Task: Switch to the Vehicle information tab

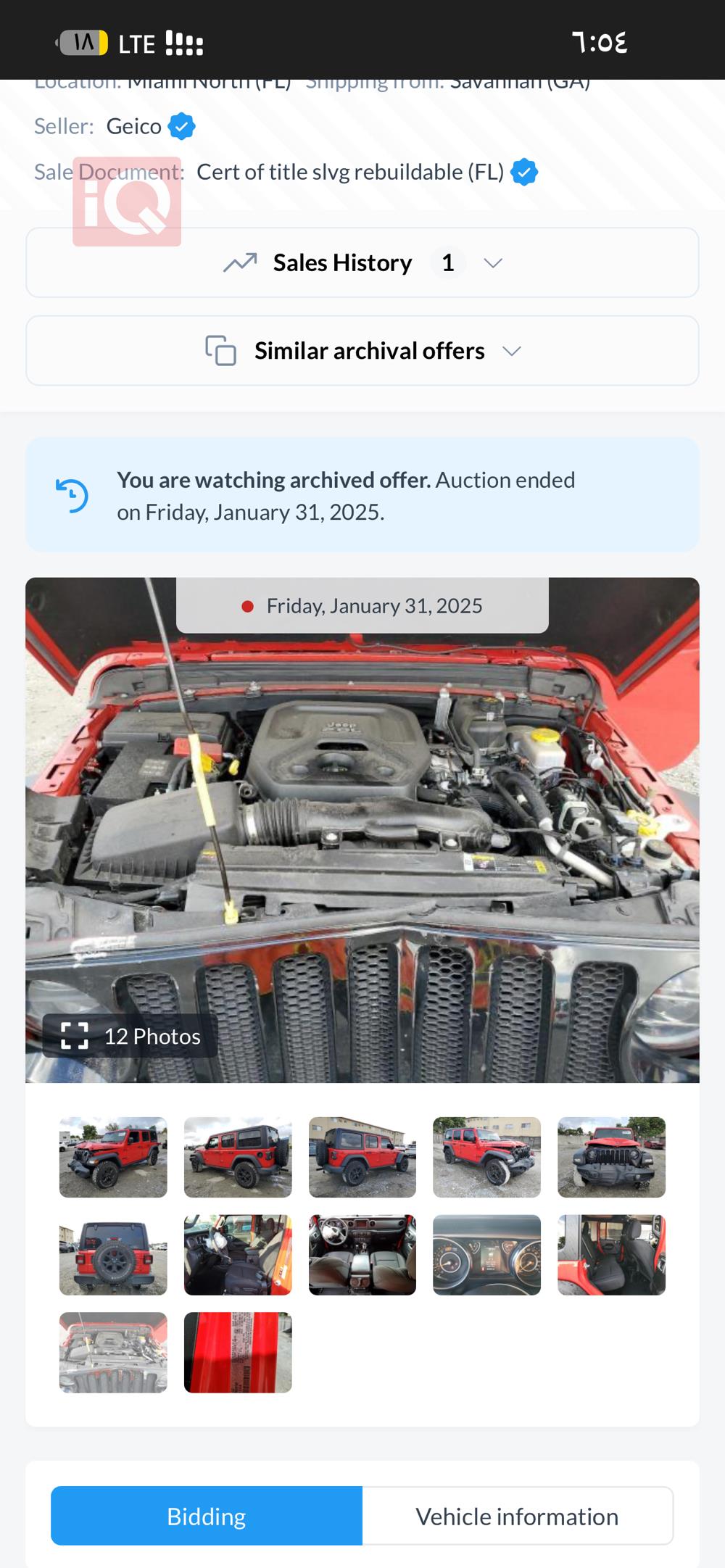Action: point(517,1516)
